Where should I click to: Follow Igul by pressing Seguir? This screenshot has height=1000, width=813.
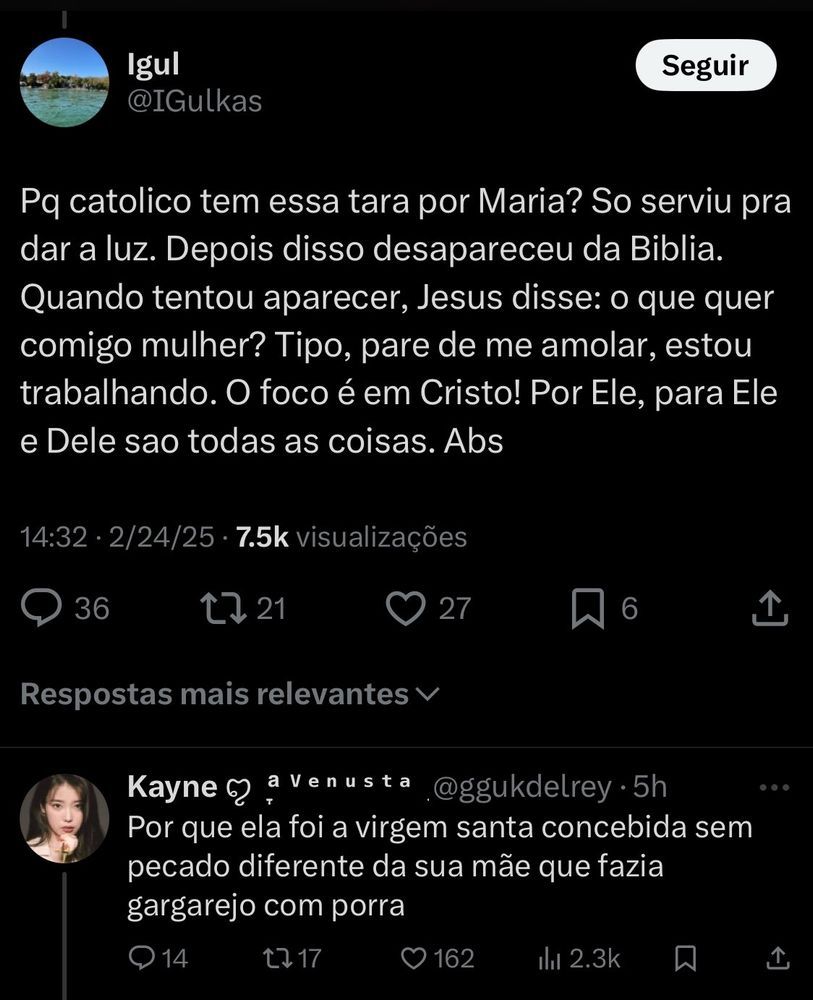706,64
